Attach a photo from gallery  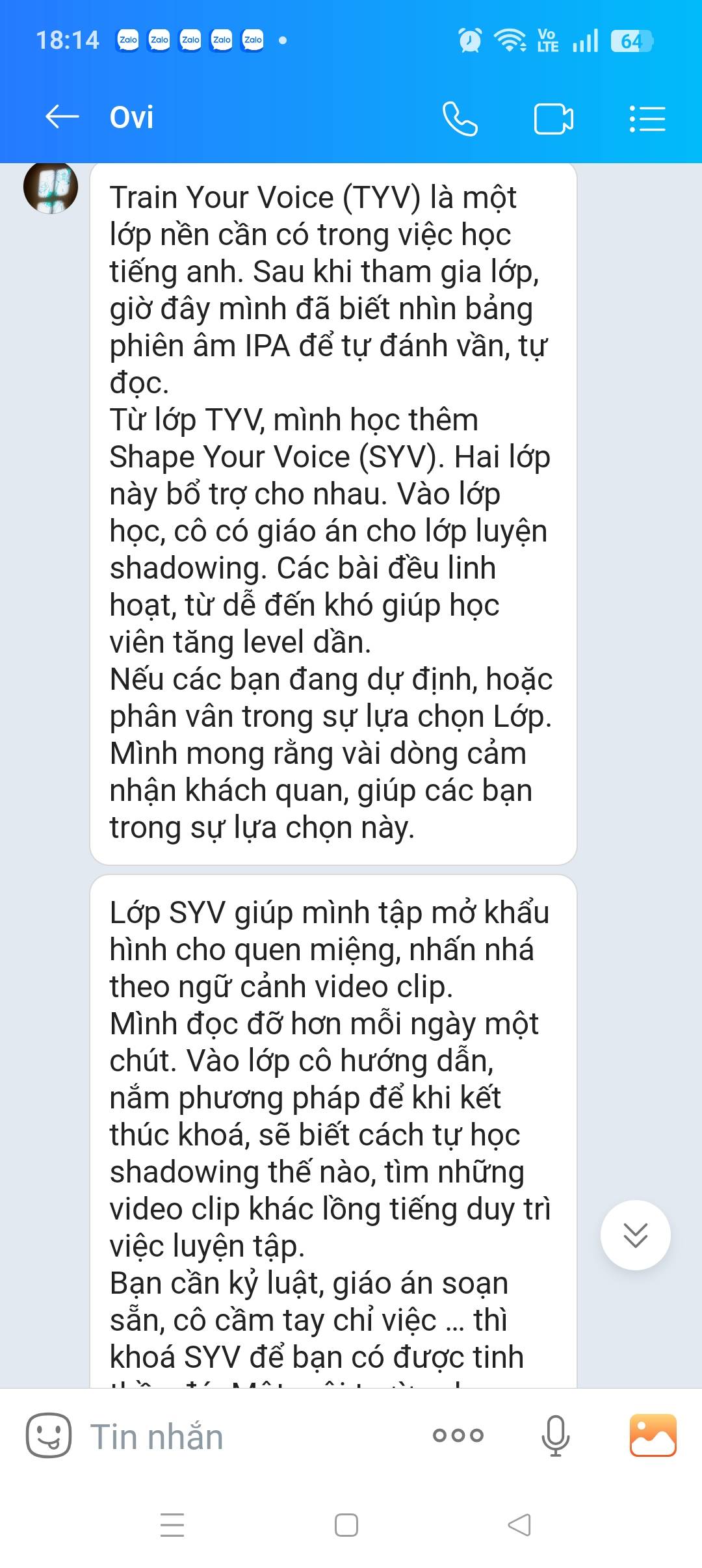pos(653,1435)
